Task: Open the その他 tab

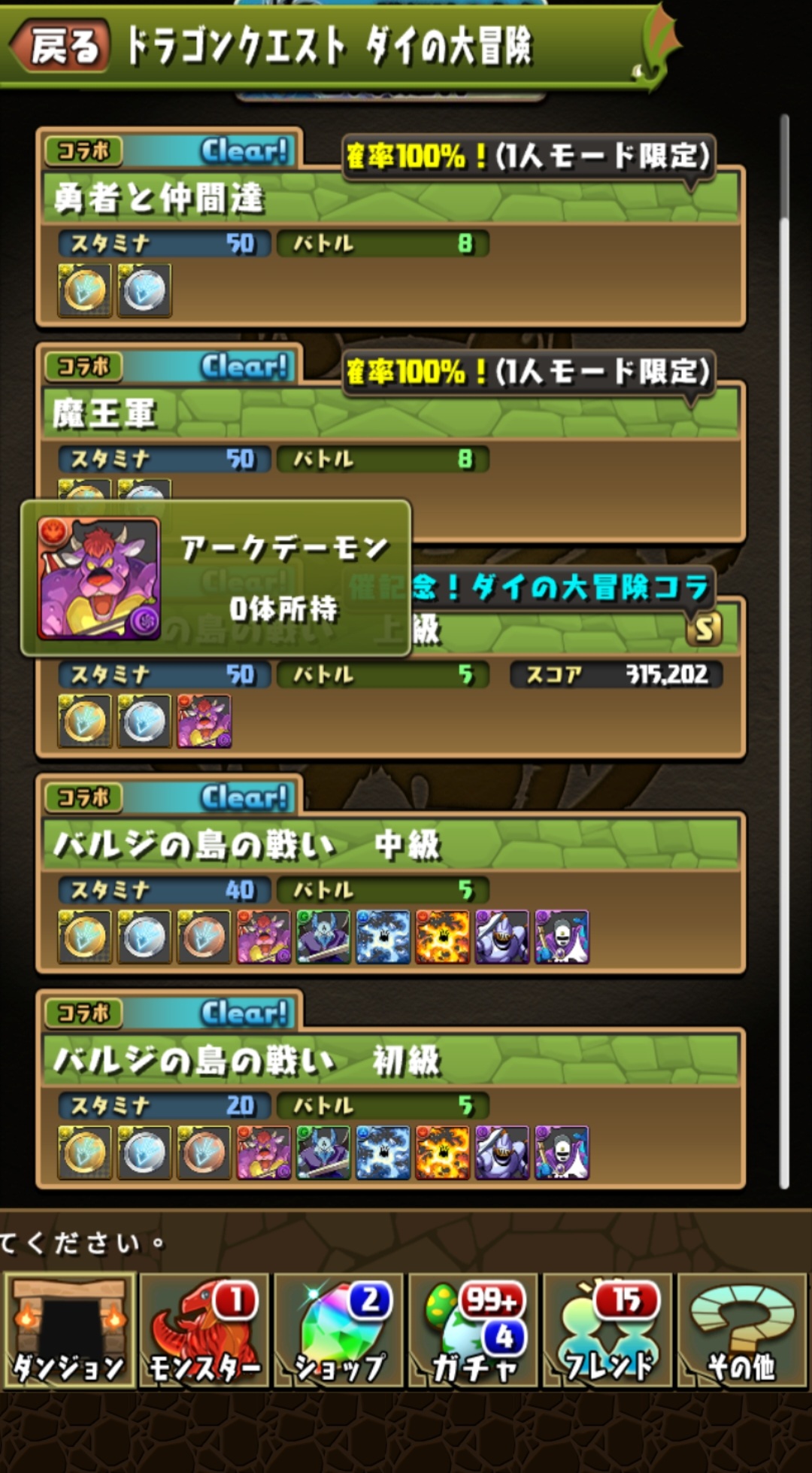Action: tap(743, 1330)
